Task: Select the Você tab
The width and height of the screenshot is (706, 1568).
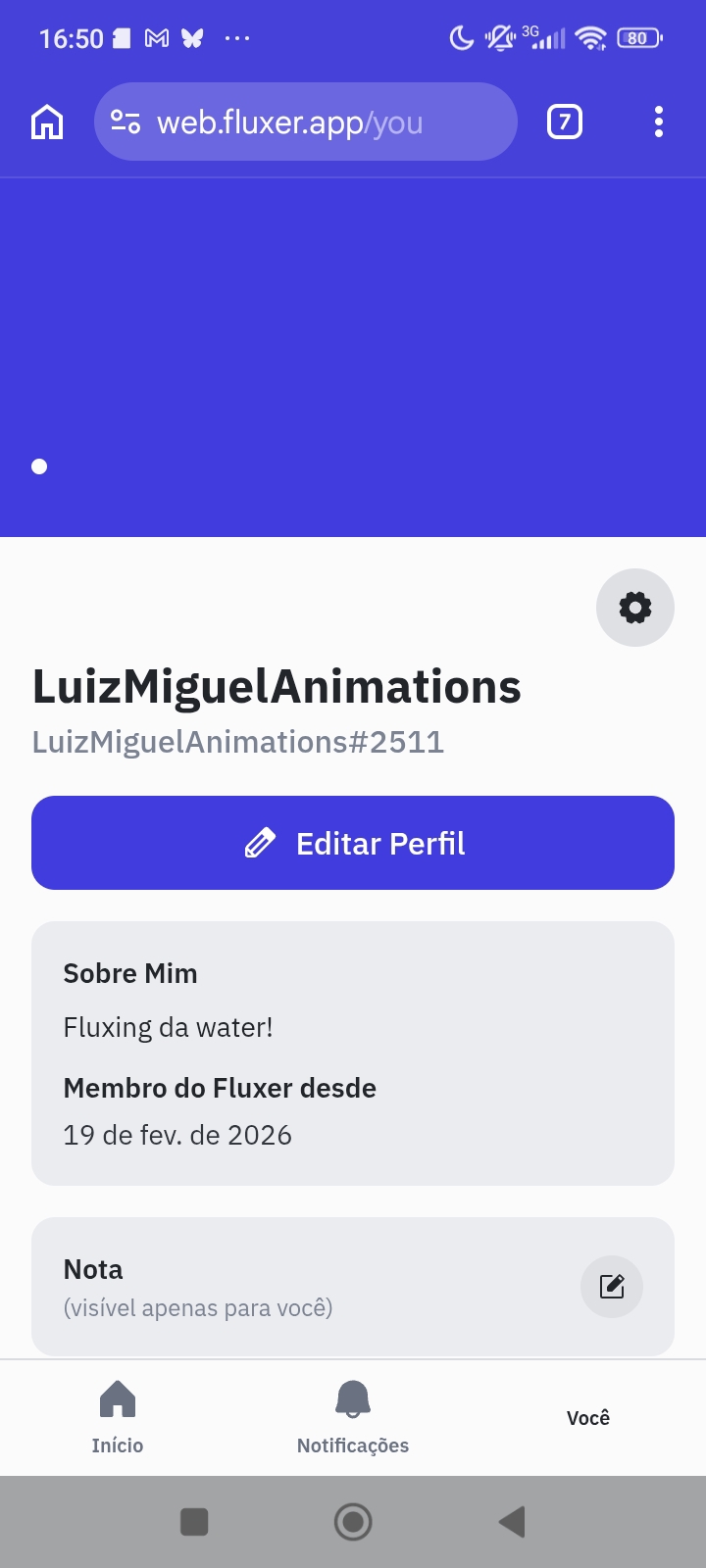Action: 588,1417
